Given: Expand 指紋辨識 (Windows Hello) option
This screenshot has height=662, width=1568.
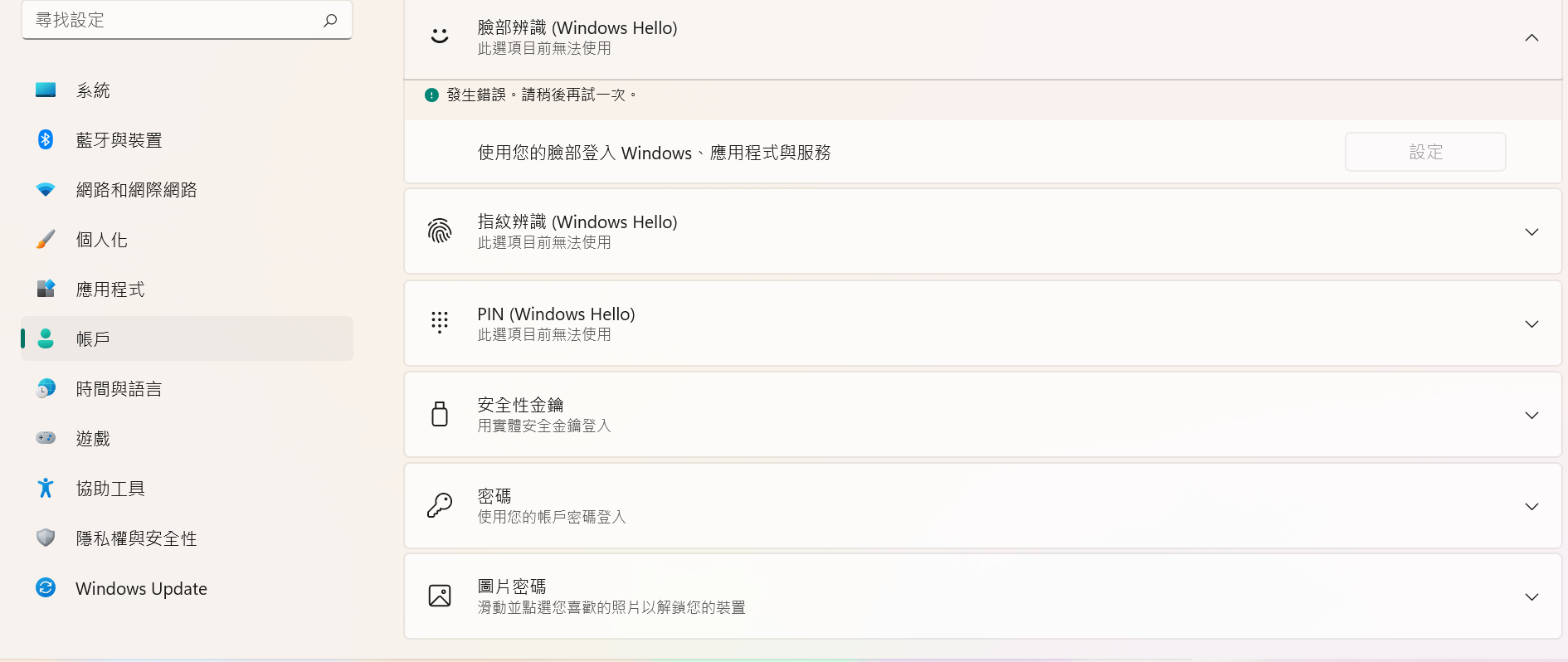Looking at the screenshot, I should tap(1531, 231).
